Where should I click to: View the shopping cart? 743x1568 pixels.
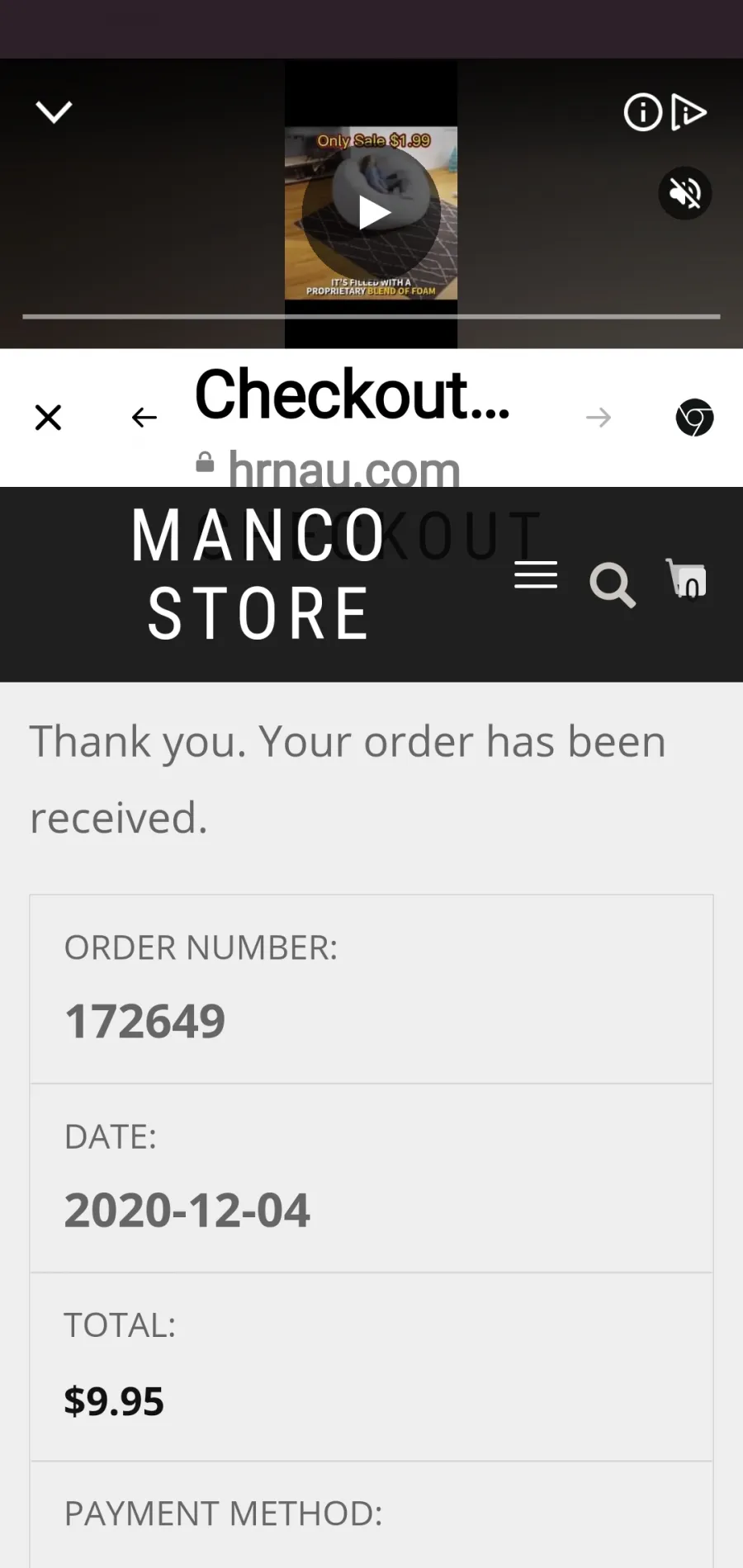point(687,579)
